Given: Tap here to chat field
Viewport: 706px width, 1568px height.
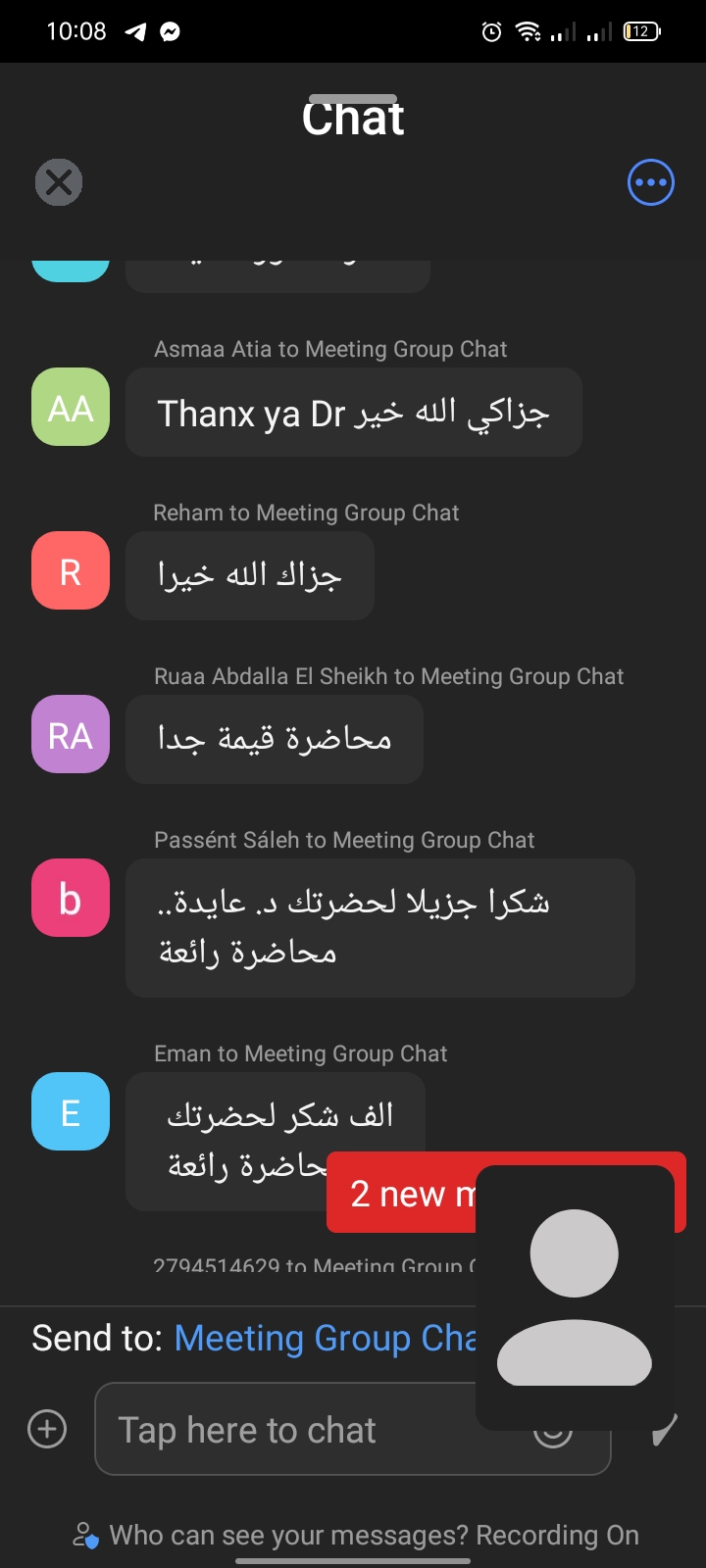Looking at the screenshot, I should pos(294,1430).
